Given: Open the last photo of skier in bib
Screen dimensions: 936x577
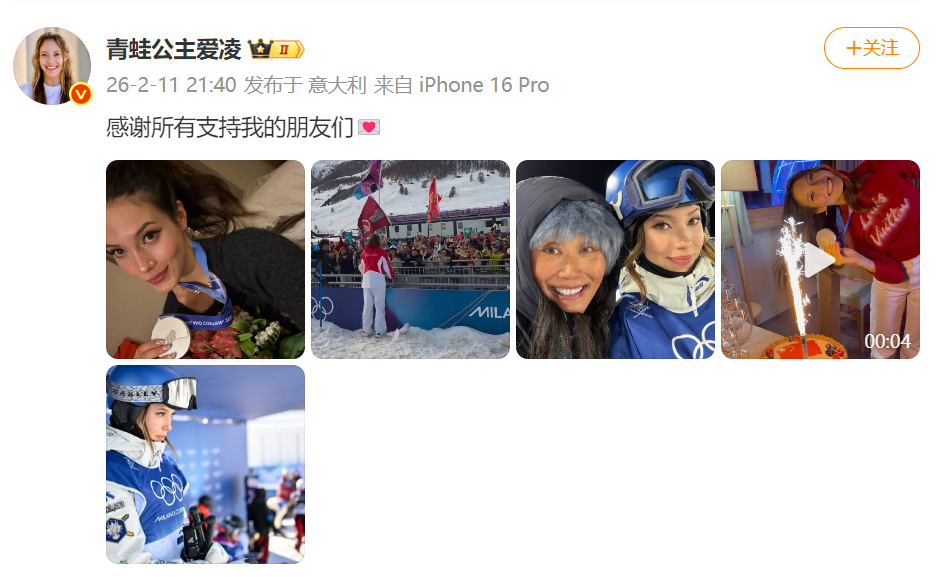Looking at the screenshot, I should (x=205, y=464).
